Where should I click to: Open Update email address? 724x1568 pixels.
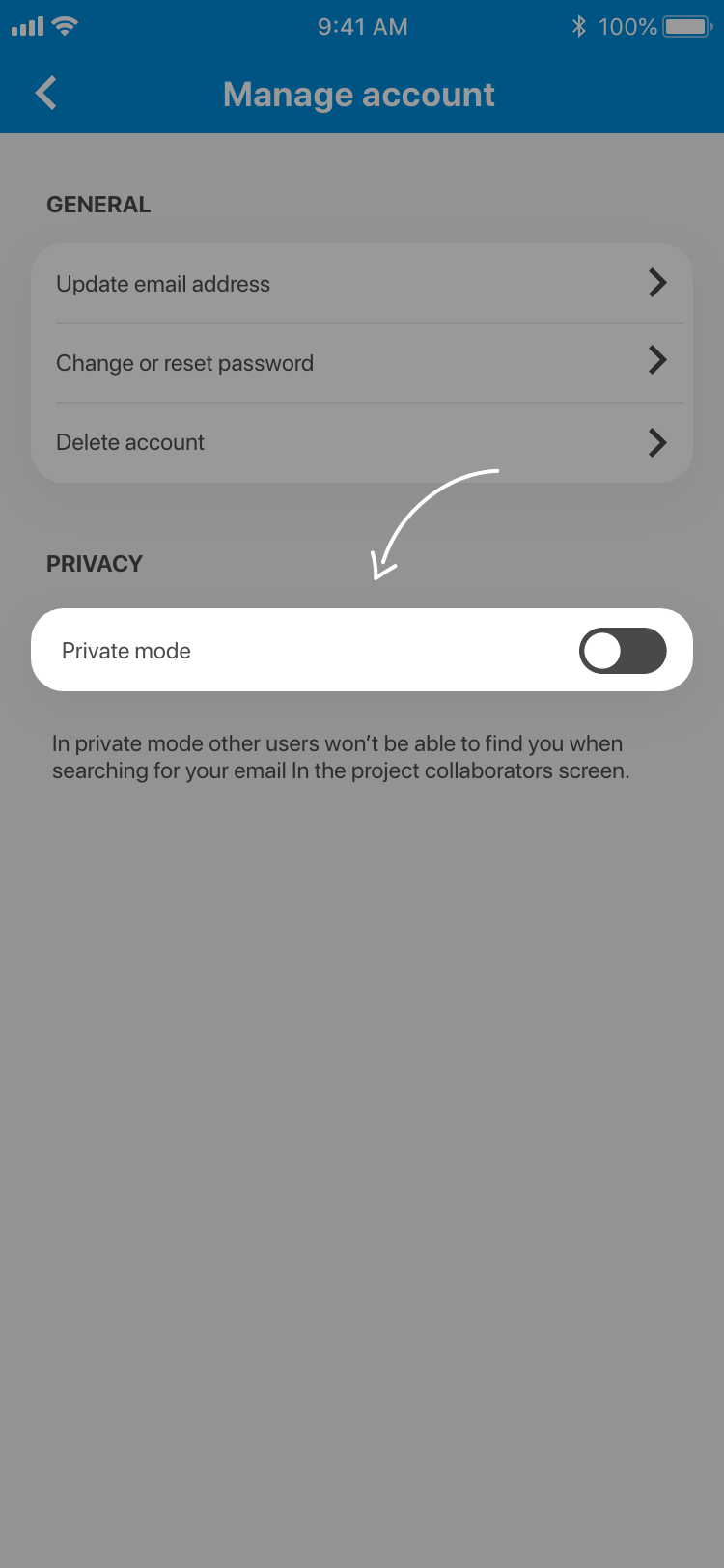[361, 284]
